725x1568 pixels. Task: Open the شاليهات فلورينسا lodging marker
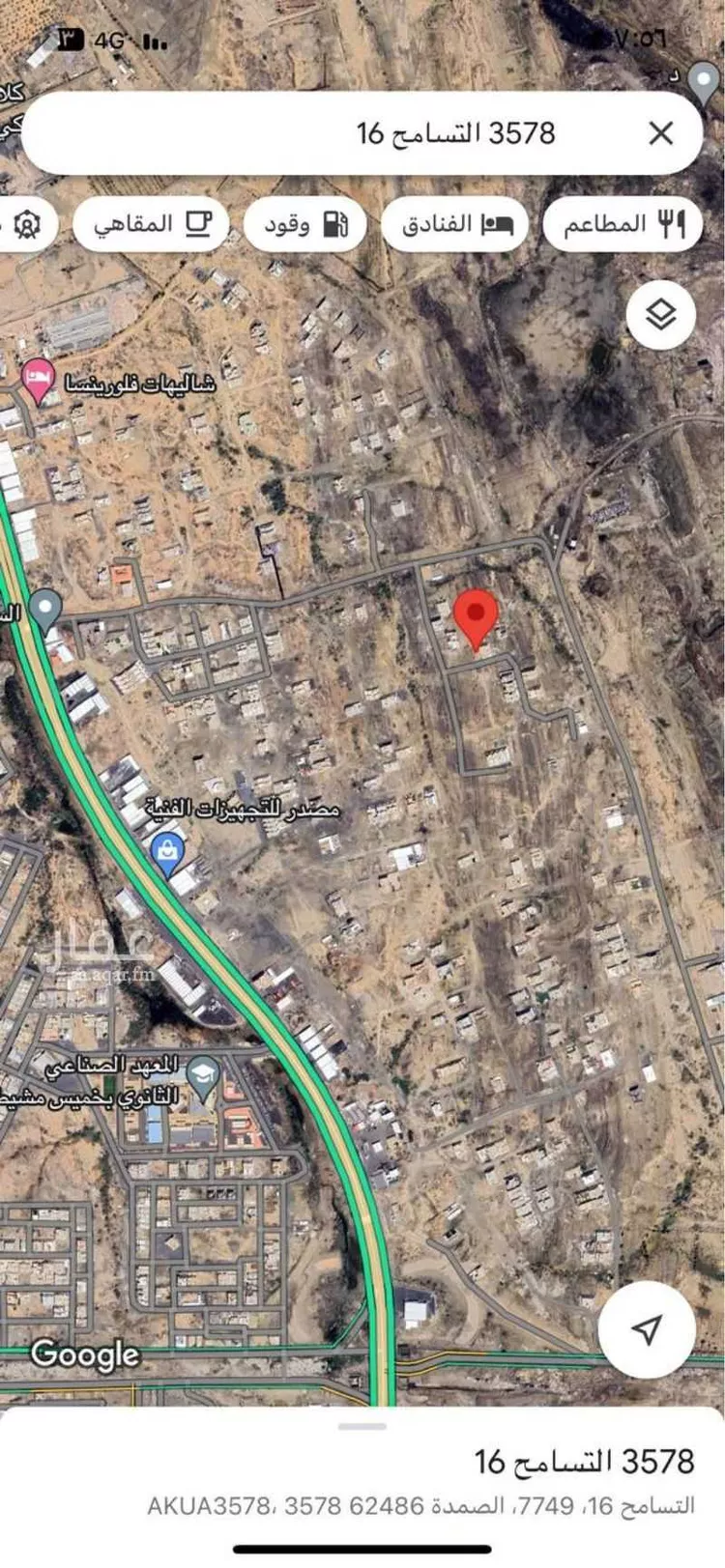pyautogui.click(x=39, y=381)
